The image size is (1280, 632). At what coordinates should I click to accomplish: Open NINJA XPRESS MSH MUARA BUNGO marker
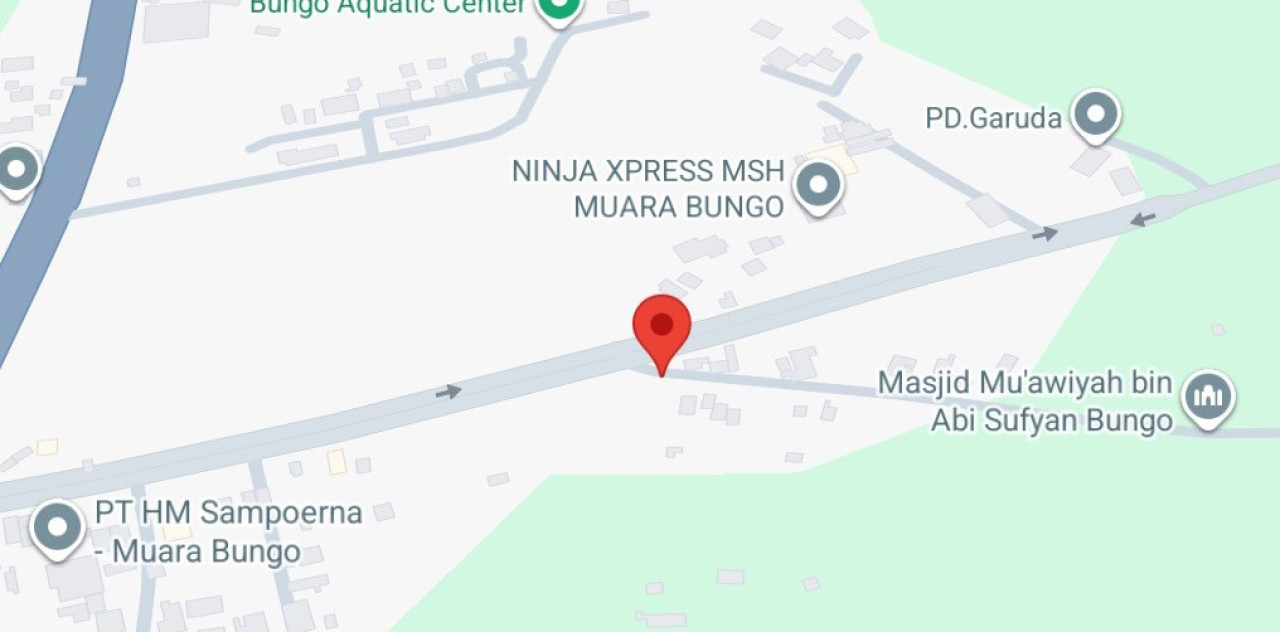pyautogui.click(x=818, y=185)
